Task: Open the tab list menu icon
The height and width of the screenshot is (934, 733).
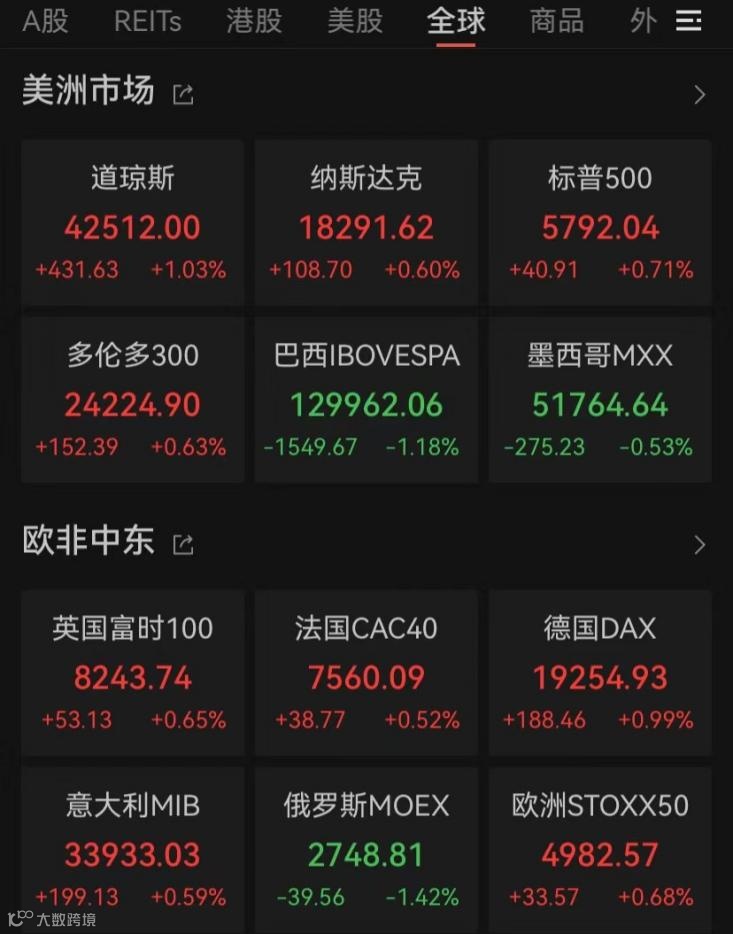Action: [689, 21]
